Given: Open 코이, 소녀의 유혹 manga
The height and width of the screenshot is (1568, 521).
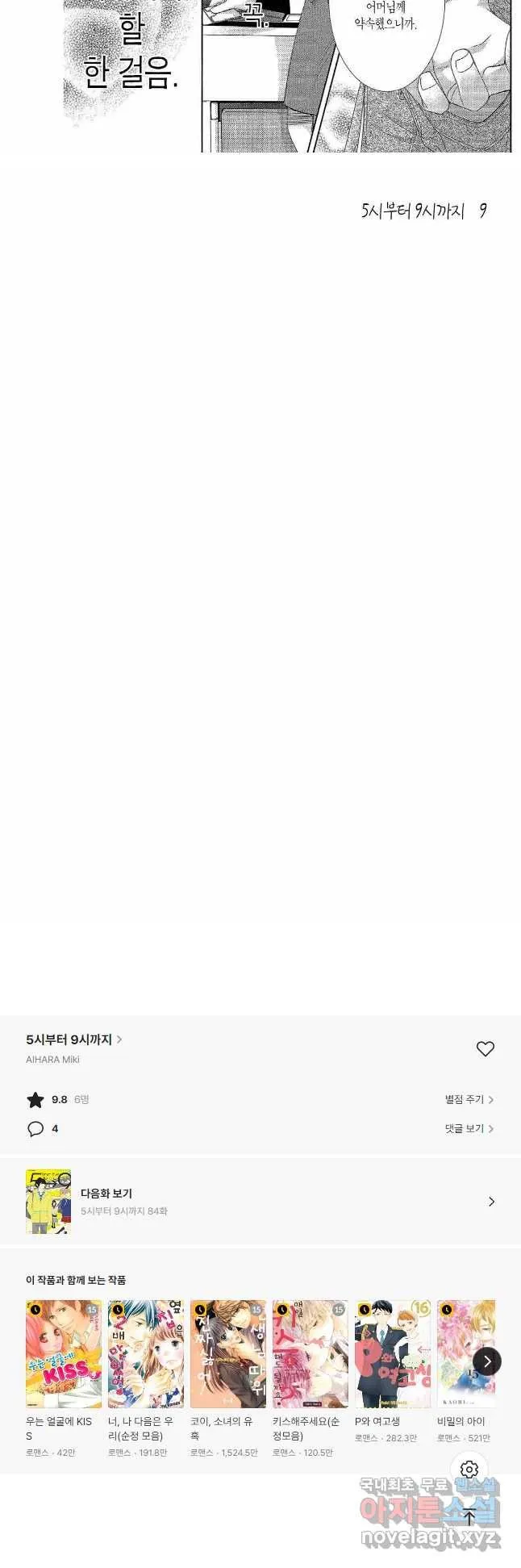Looking at the screenshot, I should [x=228, y=1354].
